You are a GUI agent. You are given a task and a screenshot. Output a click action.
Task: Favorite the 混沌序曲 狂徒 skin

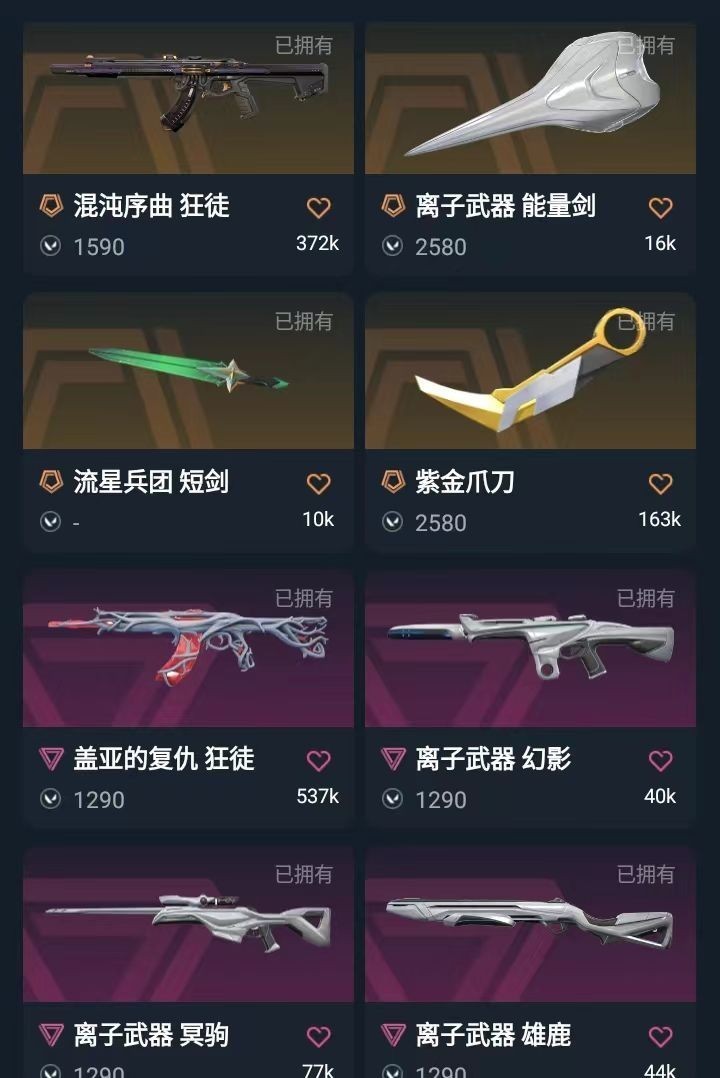tap(318, 208)
